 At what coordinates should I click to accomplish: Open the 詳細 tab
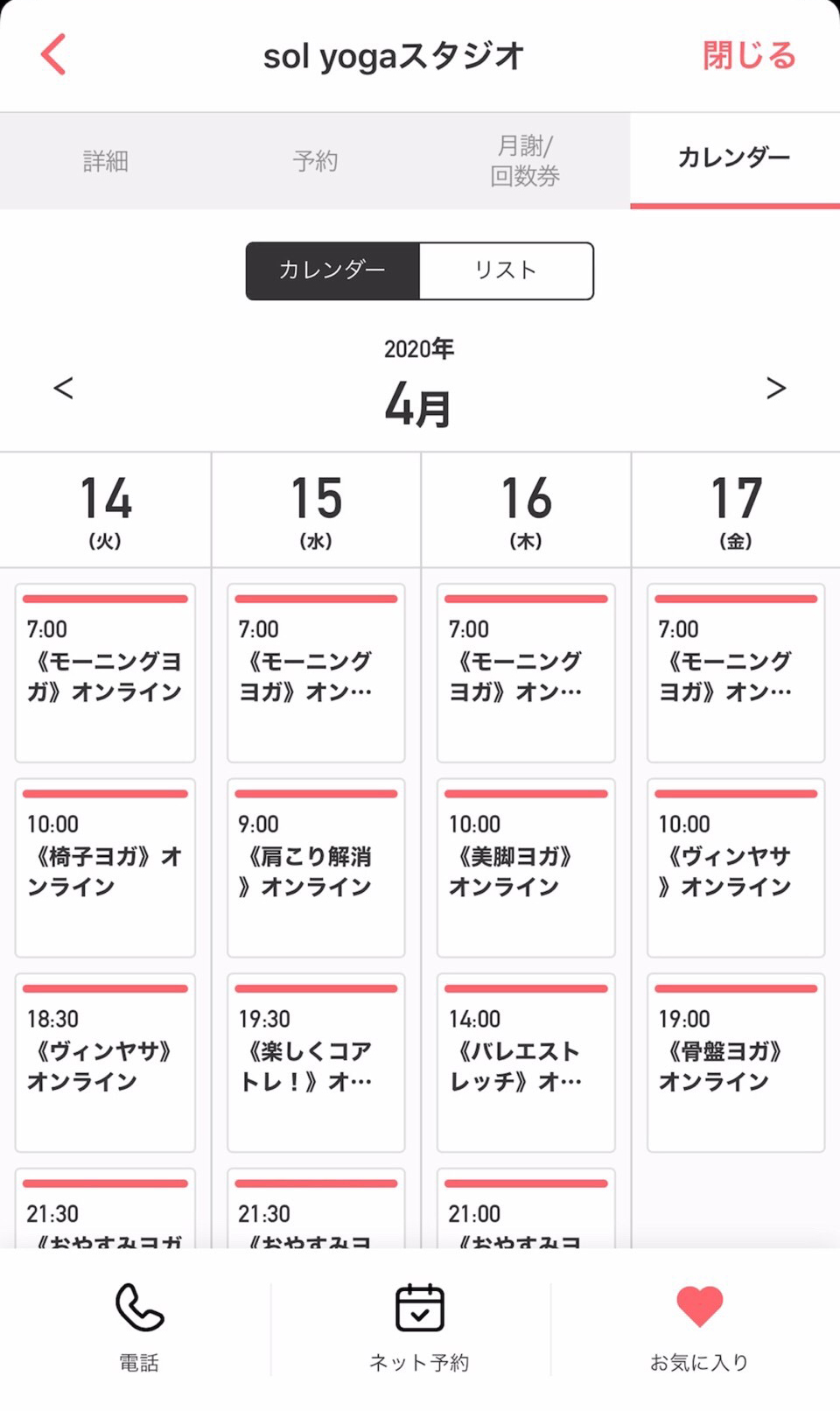tap(105, 161)
